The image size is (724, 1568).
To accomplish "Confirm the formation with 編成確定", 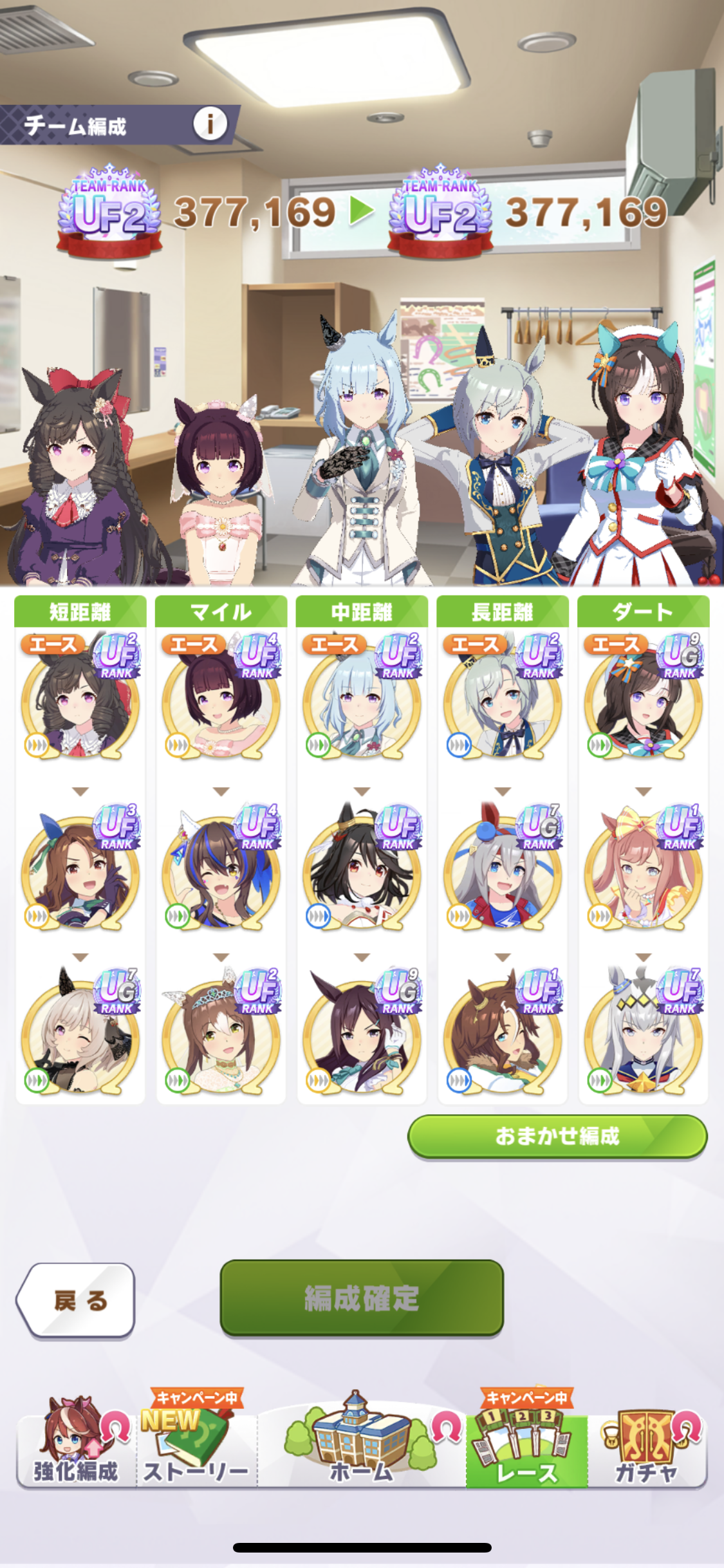I will (362, 1298).
